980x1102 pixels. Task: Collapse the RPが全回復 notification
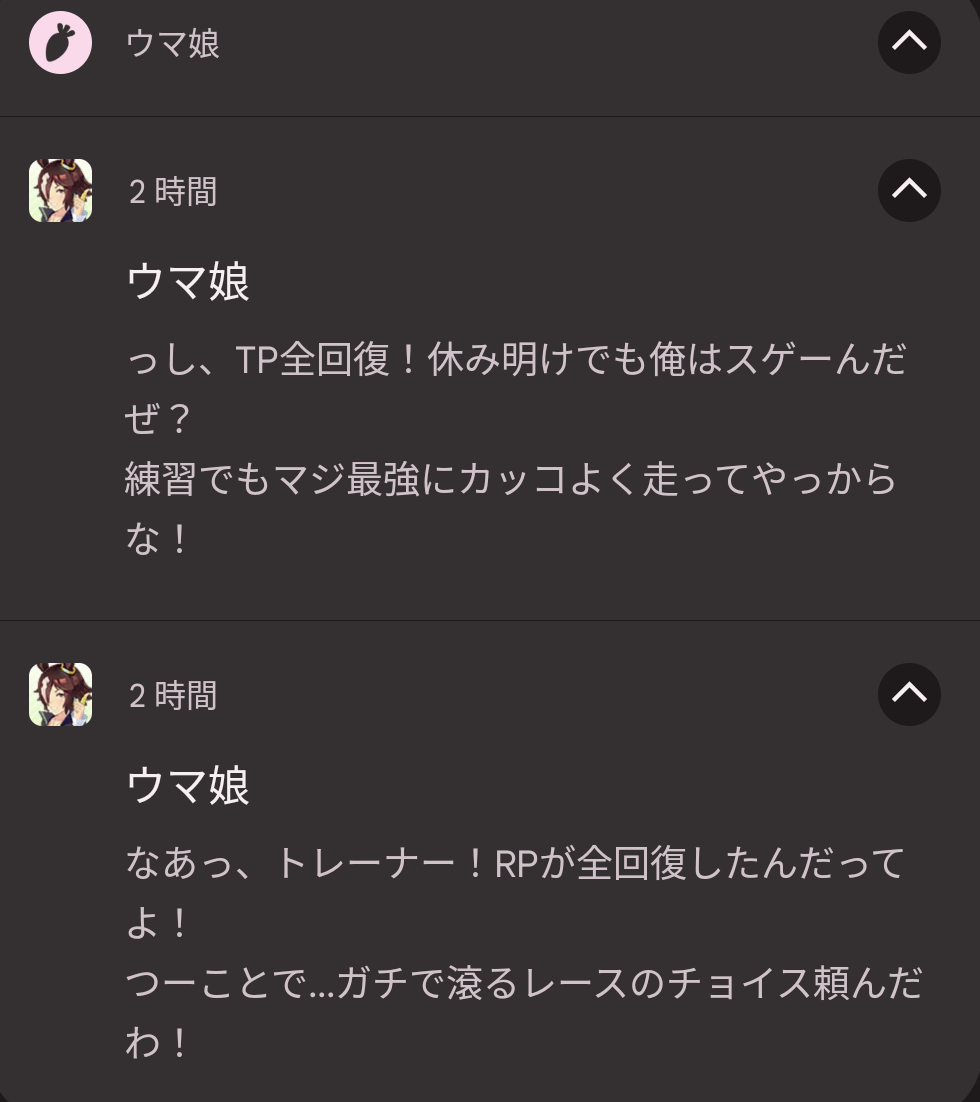pos(909,694)
